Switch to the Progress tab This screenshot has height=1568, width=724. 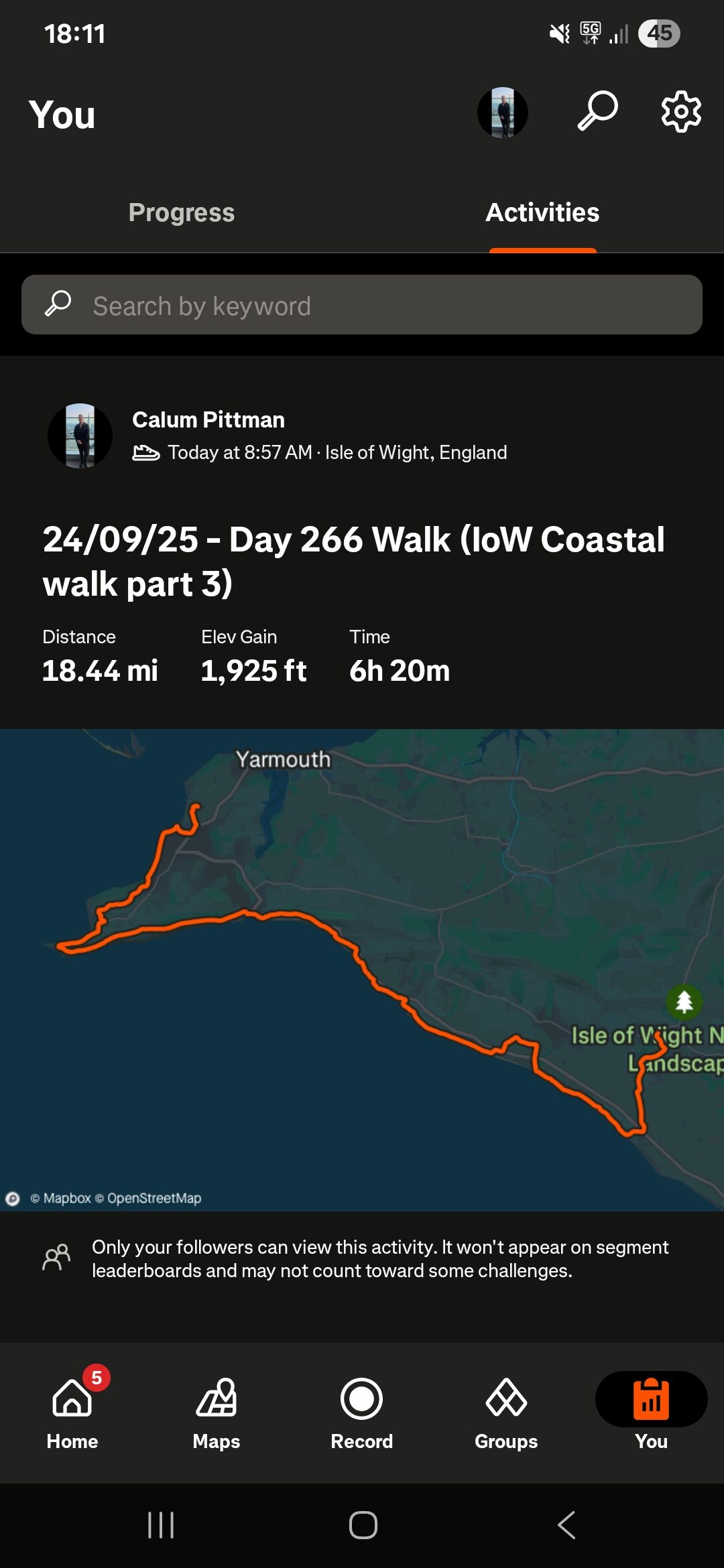pyautogui.click(x=181, y=213)
